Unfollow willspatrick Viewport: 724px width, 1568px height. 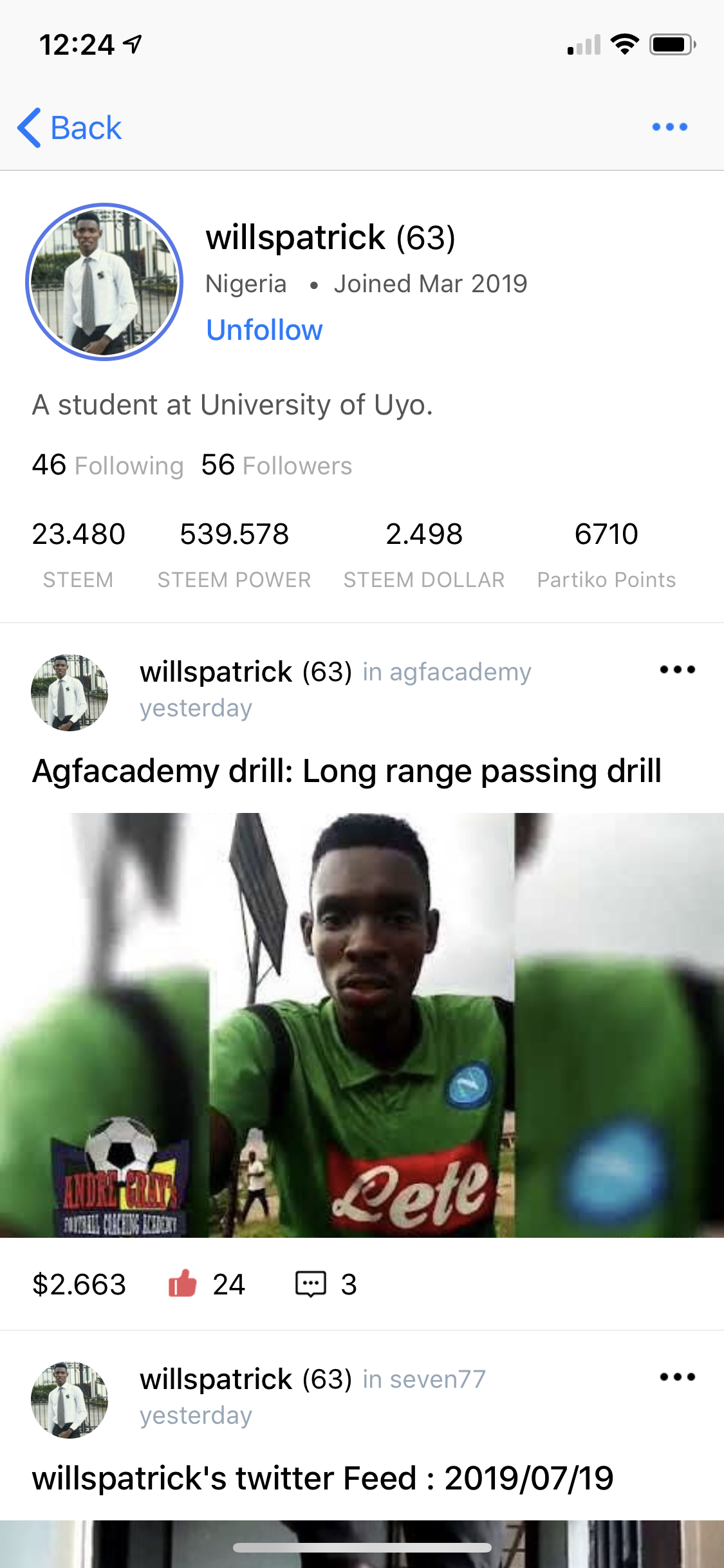[264, 330]
